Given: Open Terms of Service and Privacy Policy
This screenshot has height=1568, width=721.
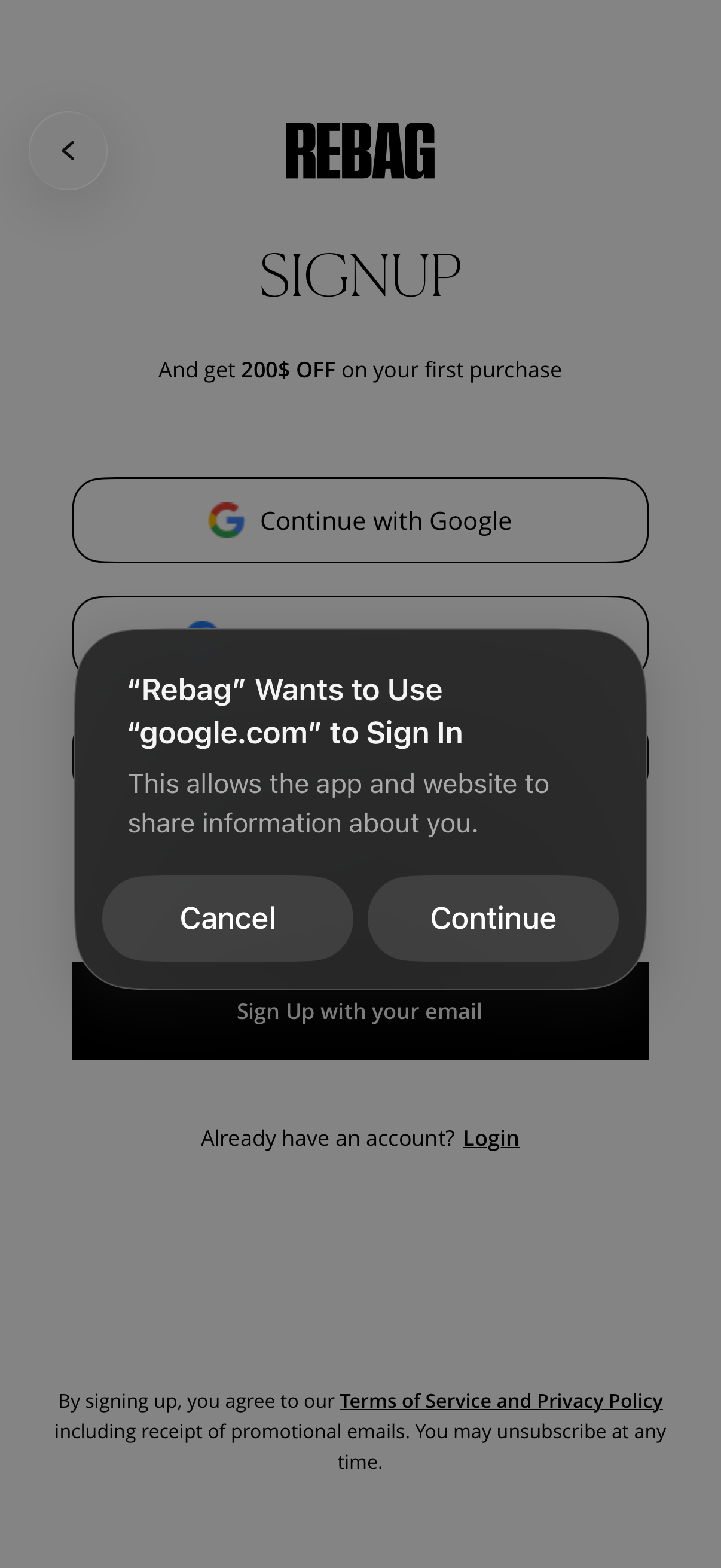Looking at the screenshot, I should pyautogui.click(x=501, y=1401).
